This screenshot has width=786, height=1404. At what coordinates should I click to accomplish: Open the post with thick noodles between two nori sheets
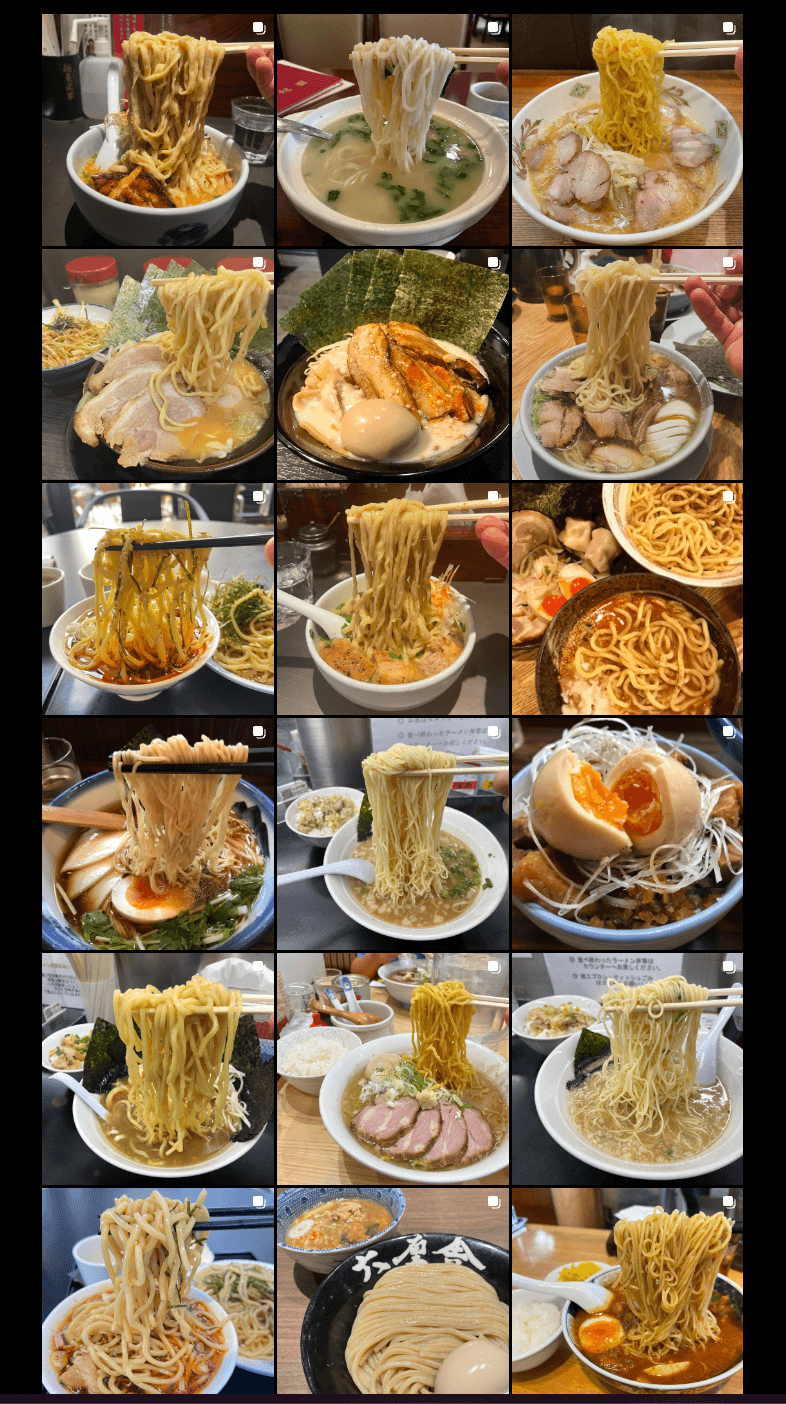(157, 1068)
